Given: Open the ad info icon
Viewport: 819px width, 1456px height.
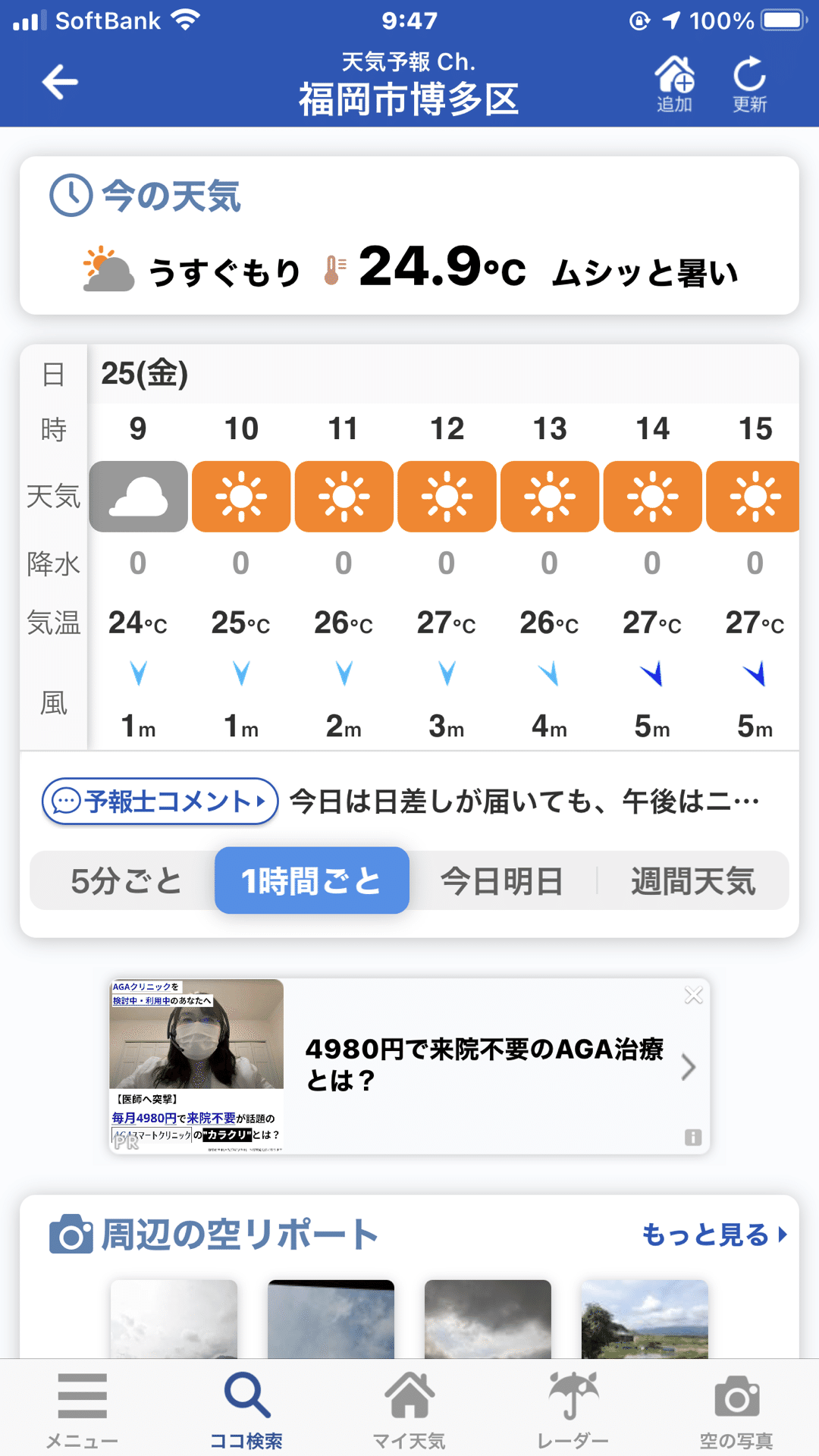Looking at the screenshot, I should click(693, 1137).
